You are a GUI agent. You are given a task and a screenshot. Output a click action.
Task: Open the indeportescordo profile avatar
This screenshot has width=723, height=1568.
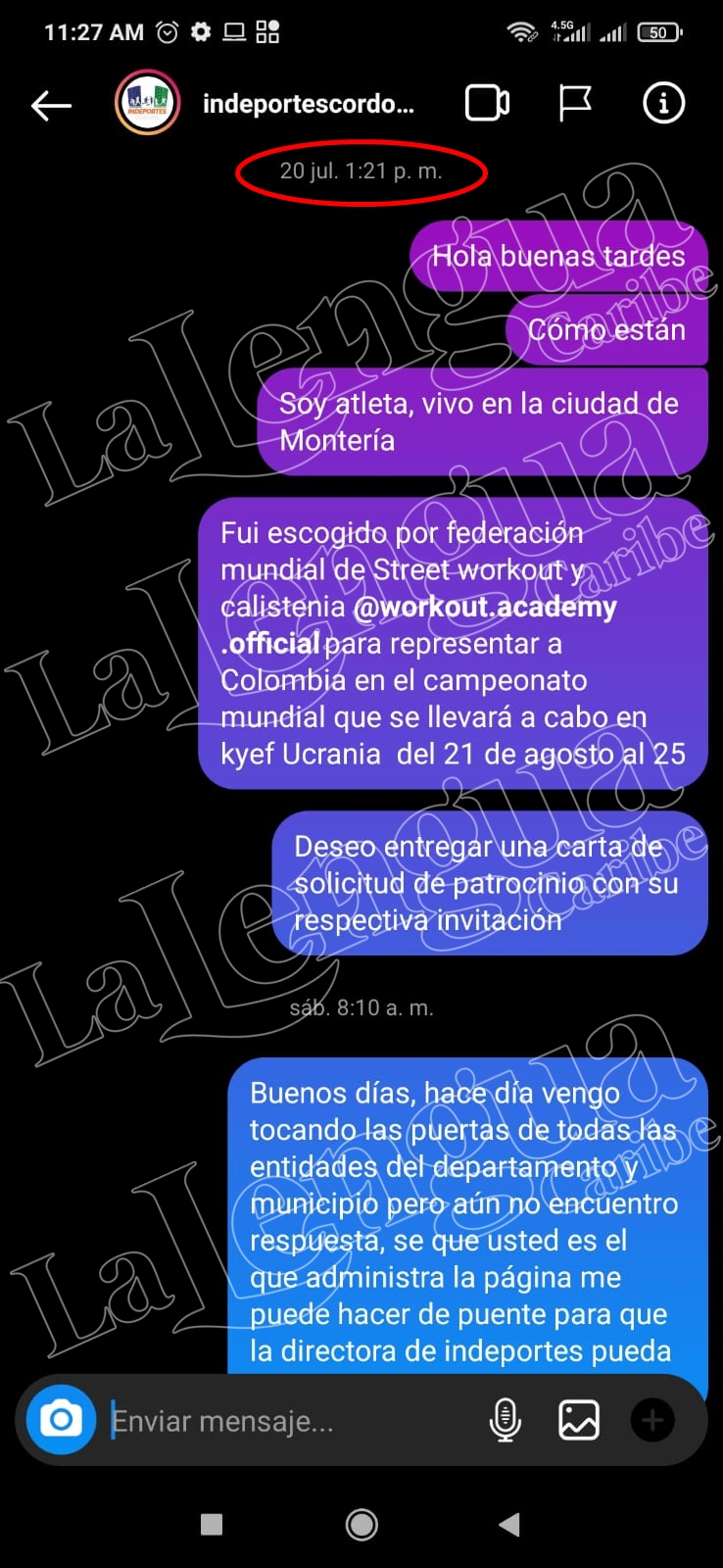148,103
